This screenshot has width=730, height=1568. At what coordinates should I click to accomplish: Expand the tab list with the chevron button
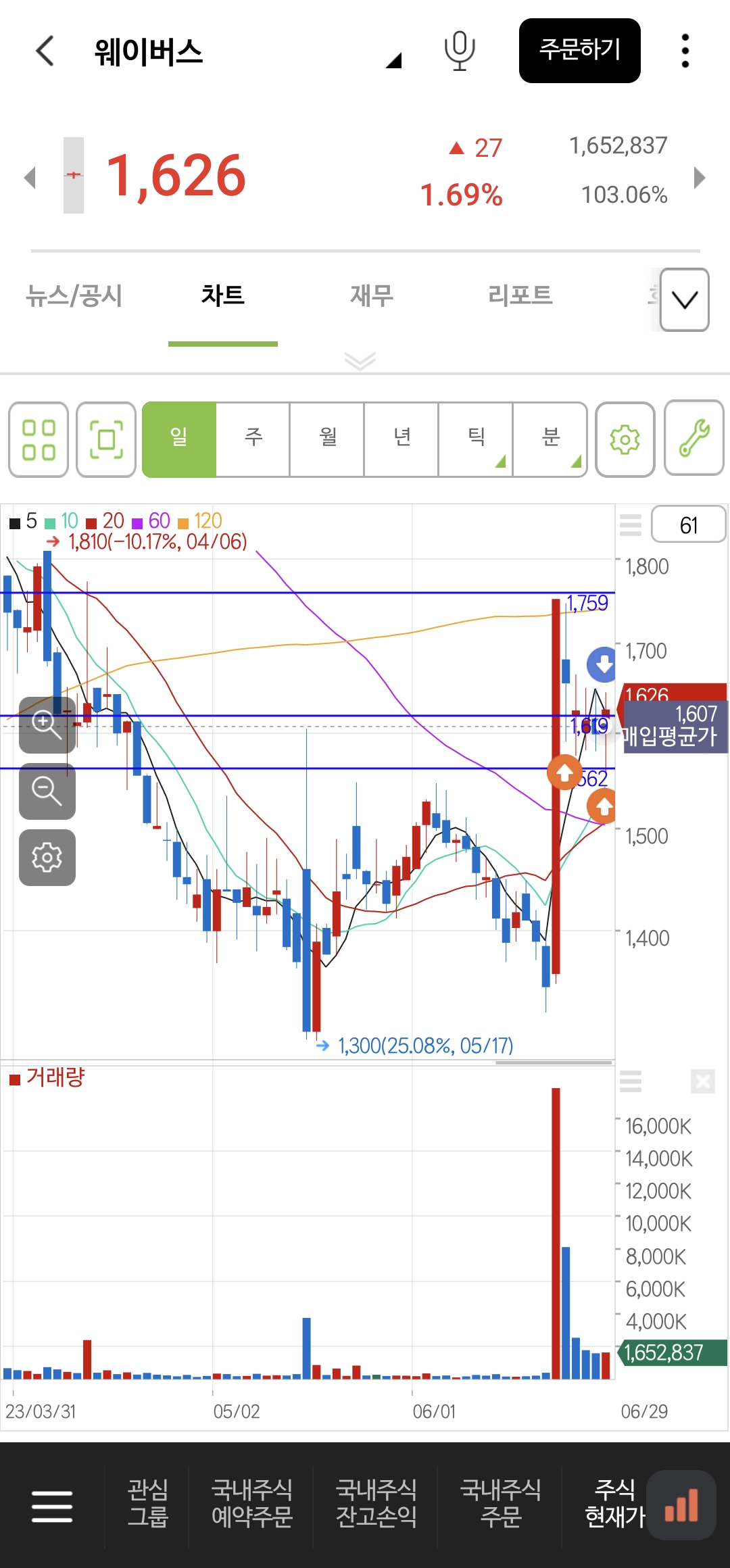[x=684, y=300]
